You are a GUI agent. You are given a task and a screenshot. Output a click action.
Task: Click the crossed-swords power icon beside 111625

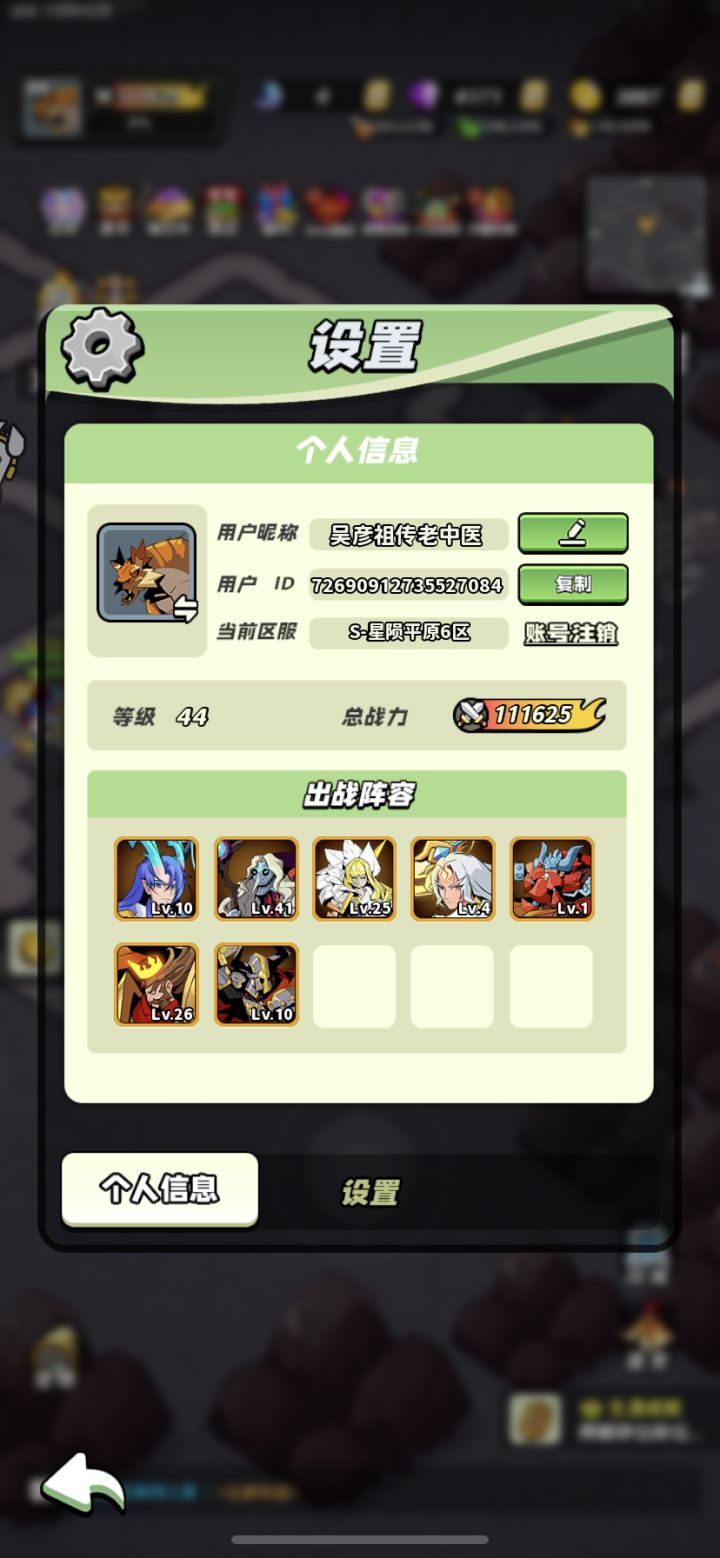tap(474, 714)
